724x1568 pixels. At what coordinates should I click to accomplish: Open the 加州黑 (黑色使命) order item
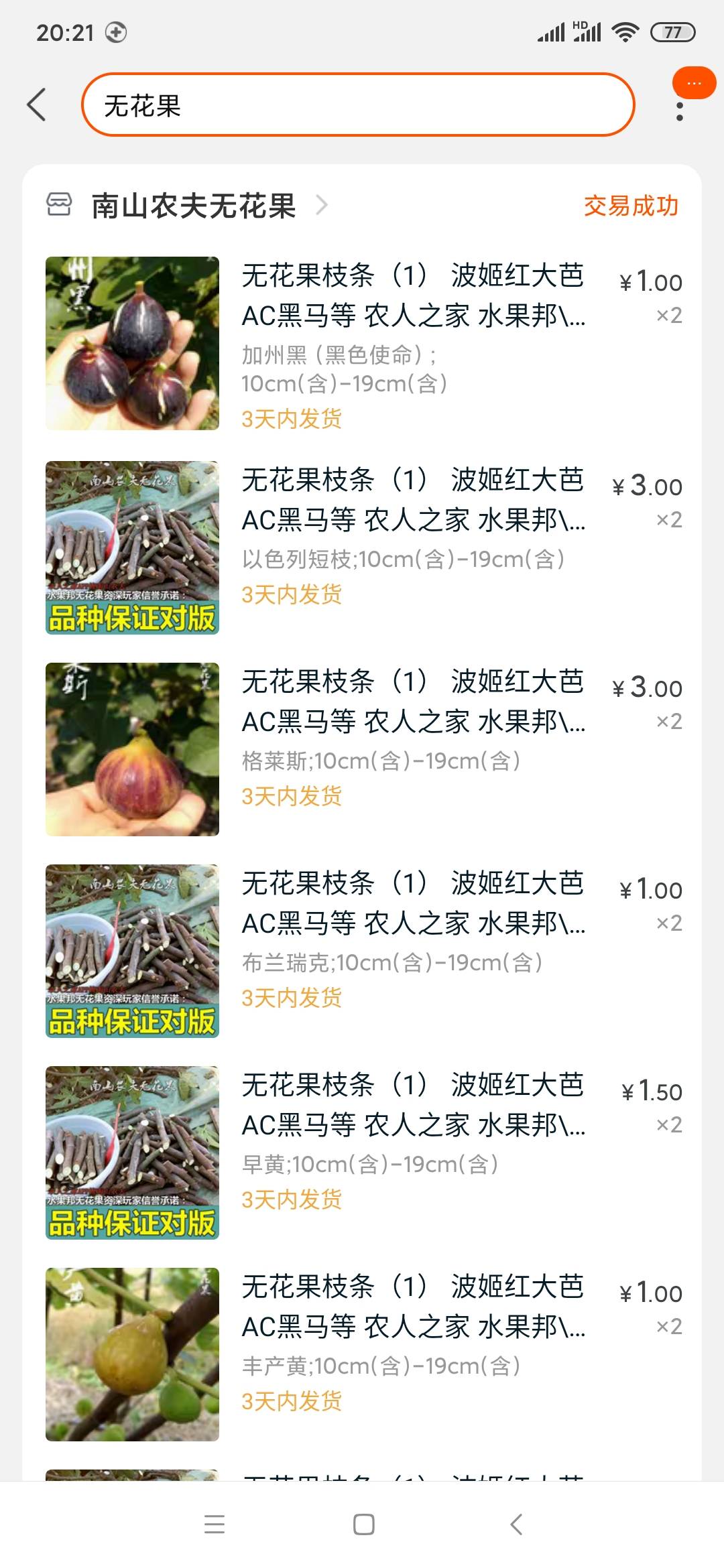click(x=363, y=344)
